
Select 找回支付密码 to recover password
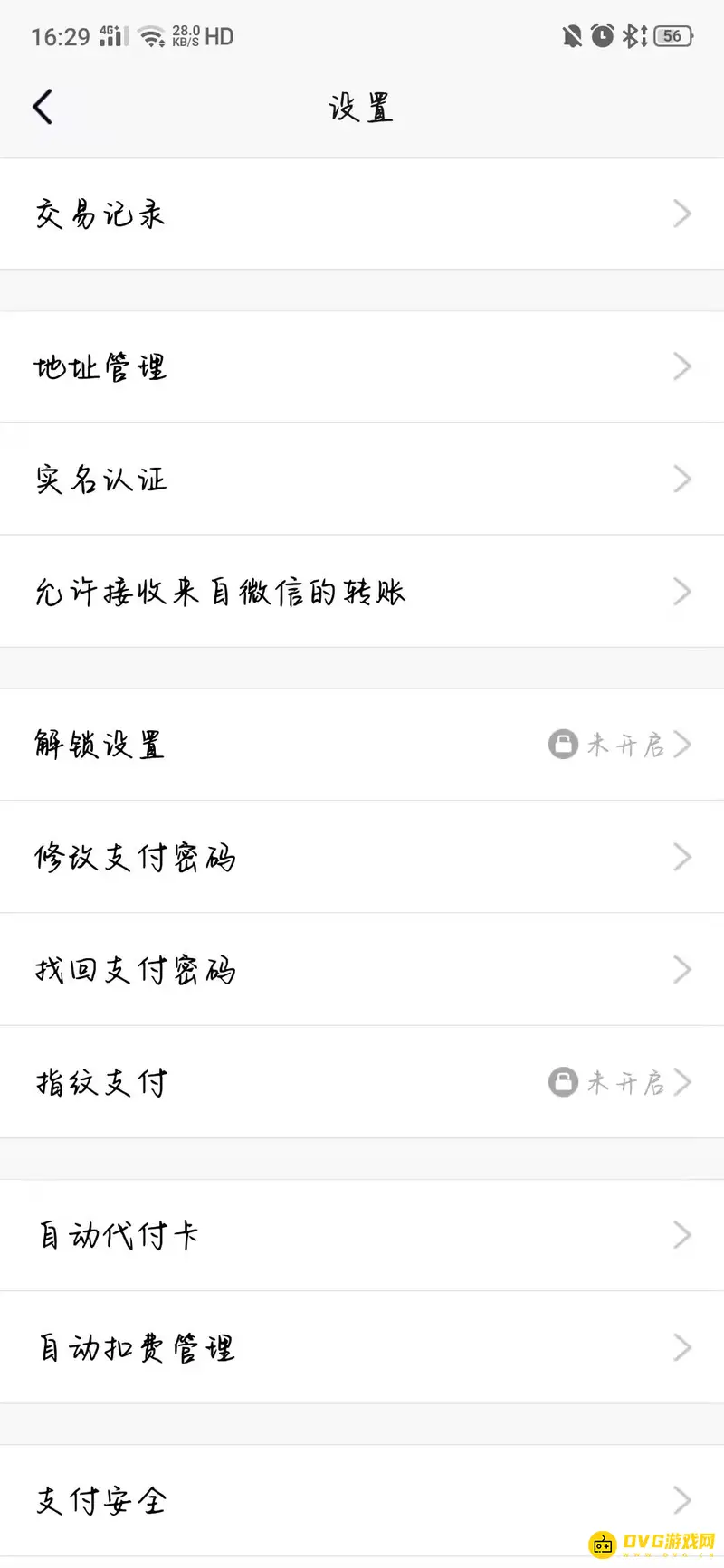coord(362,969)
